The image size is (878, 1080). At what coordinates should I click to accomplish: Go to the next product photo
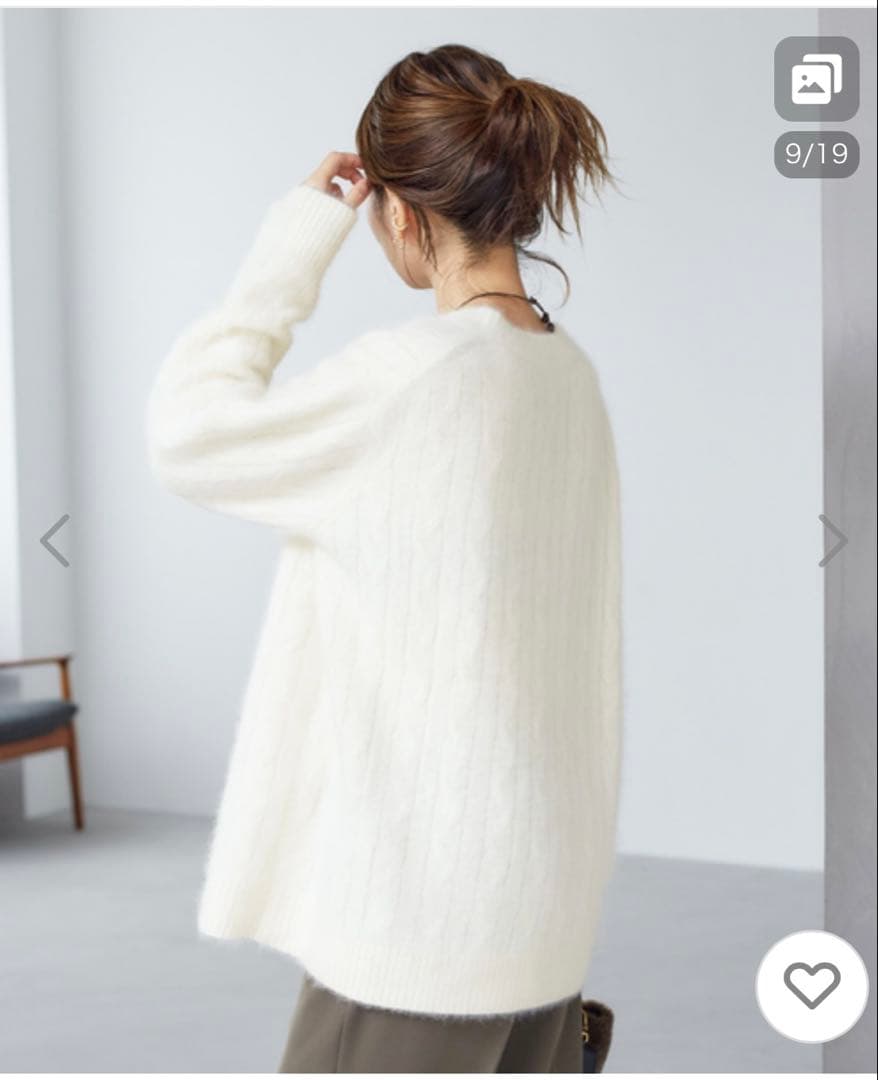tap(832, 541)
